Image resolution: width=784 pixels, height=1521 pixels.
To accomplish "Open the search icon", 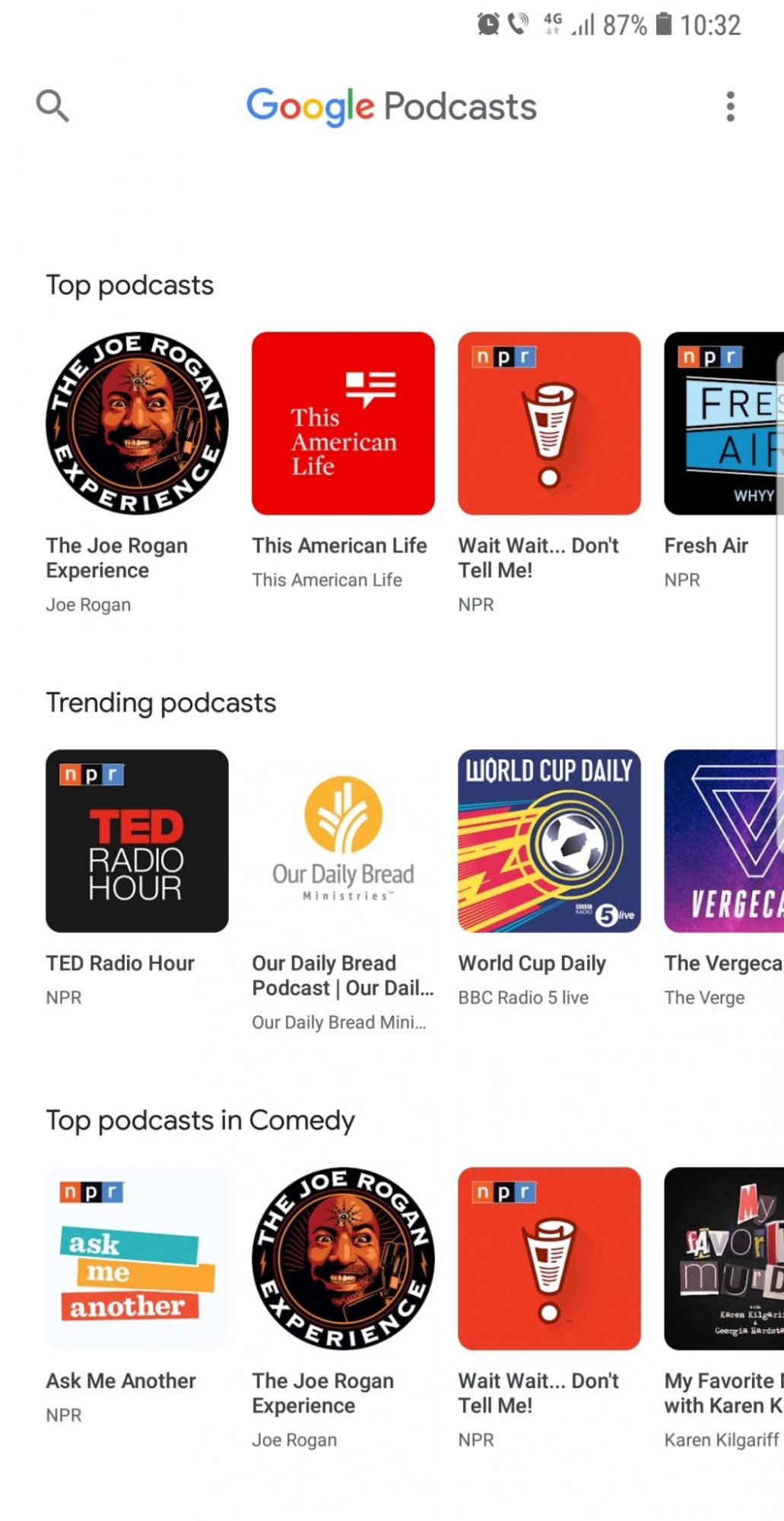I will click(x=52, y=106).
